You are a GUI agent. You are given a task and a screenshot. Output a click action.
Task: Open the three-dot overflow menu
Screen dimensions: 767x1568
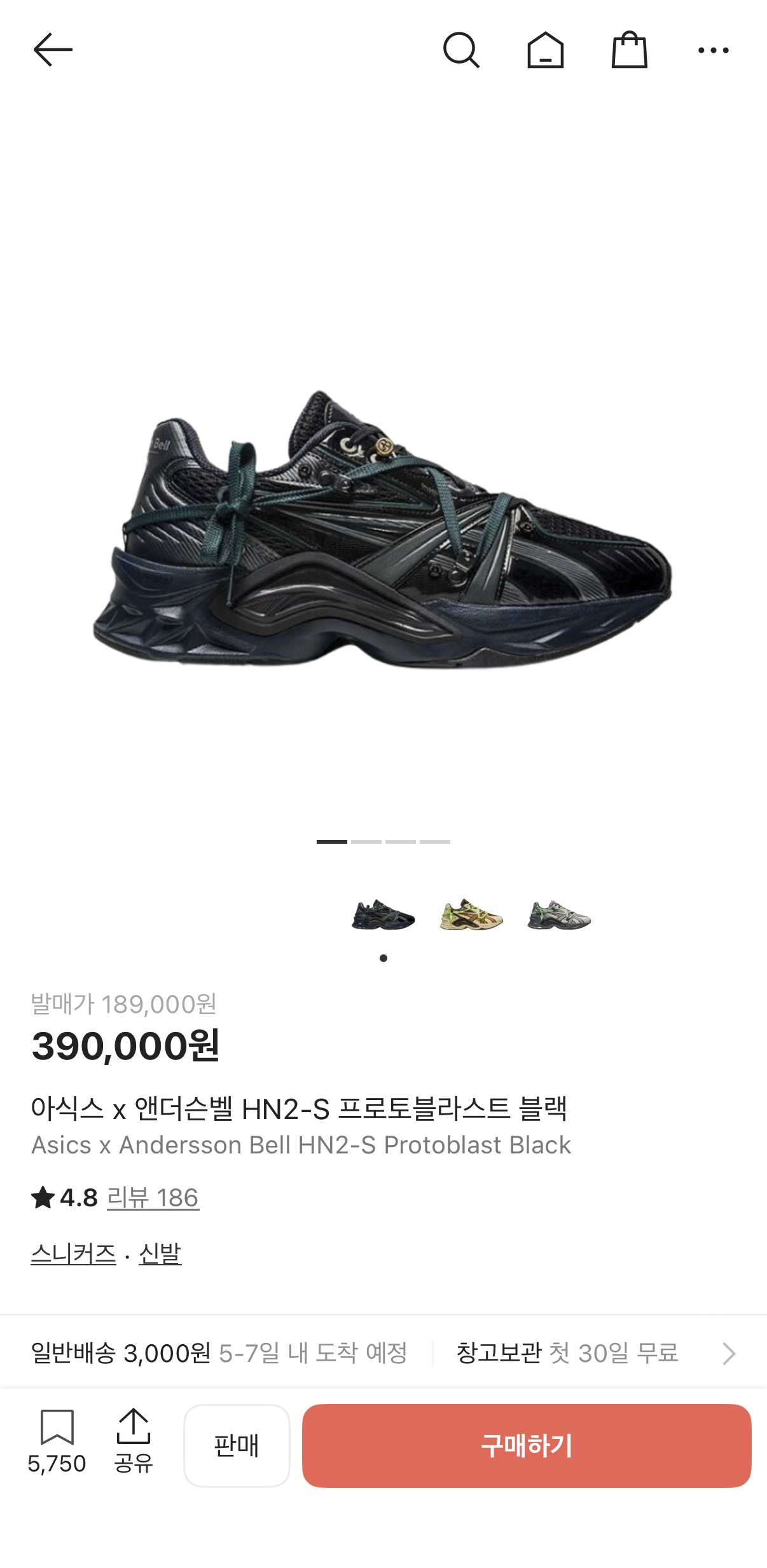click(713, 50)
